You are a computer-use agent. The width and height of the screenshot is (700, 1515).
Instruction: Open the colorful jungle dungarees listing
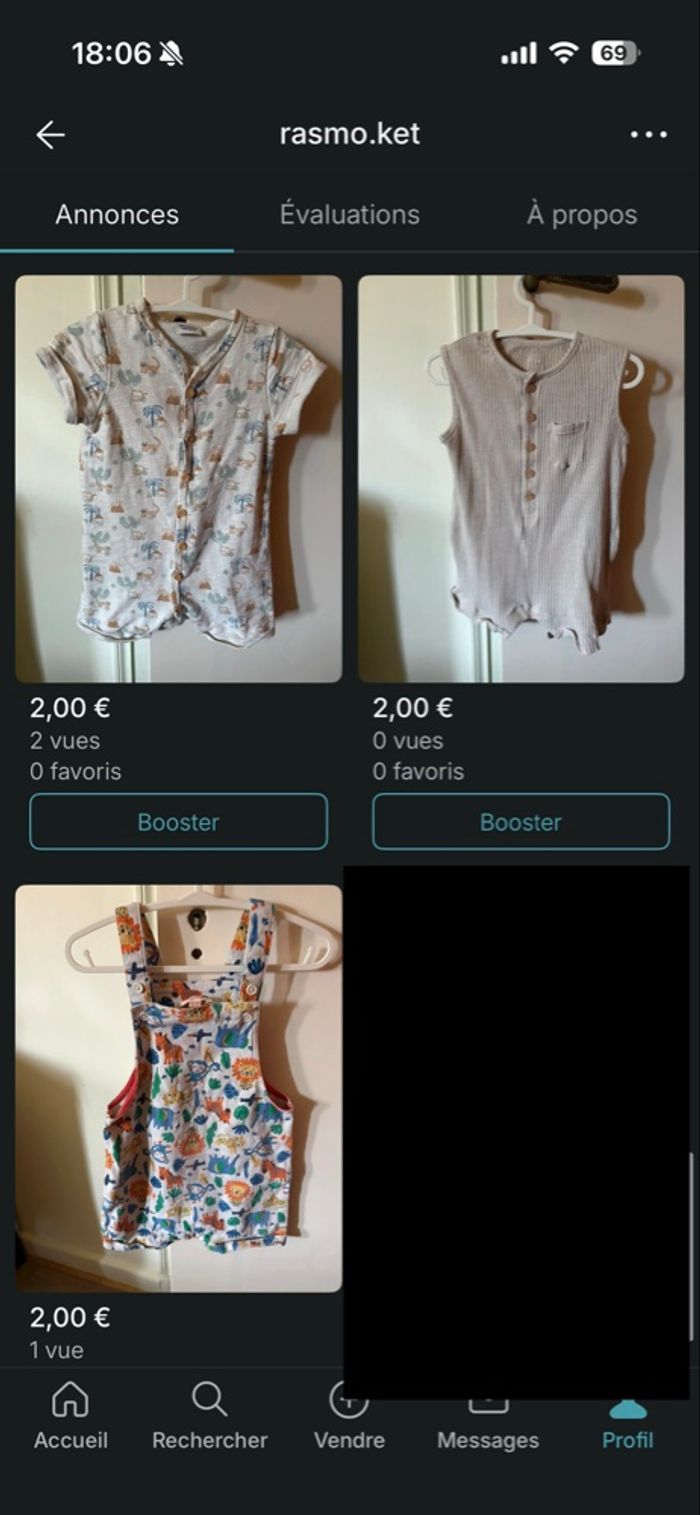tap(178, 1087)
